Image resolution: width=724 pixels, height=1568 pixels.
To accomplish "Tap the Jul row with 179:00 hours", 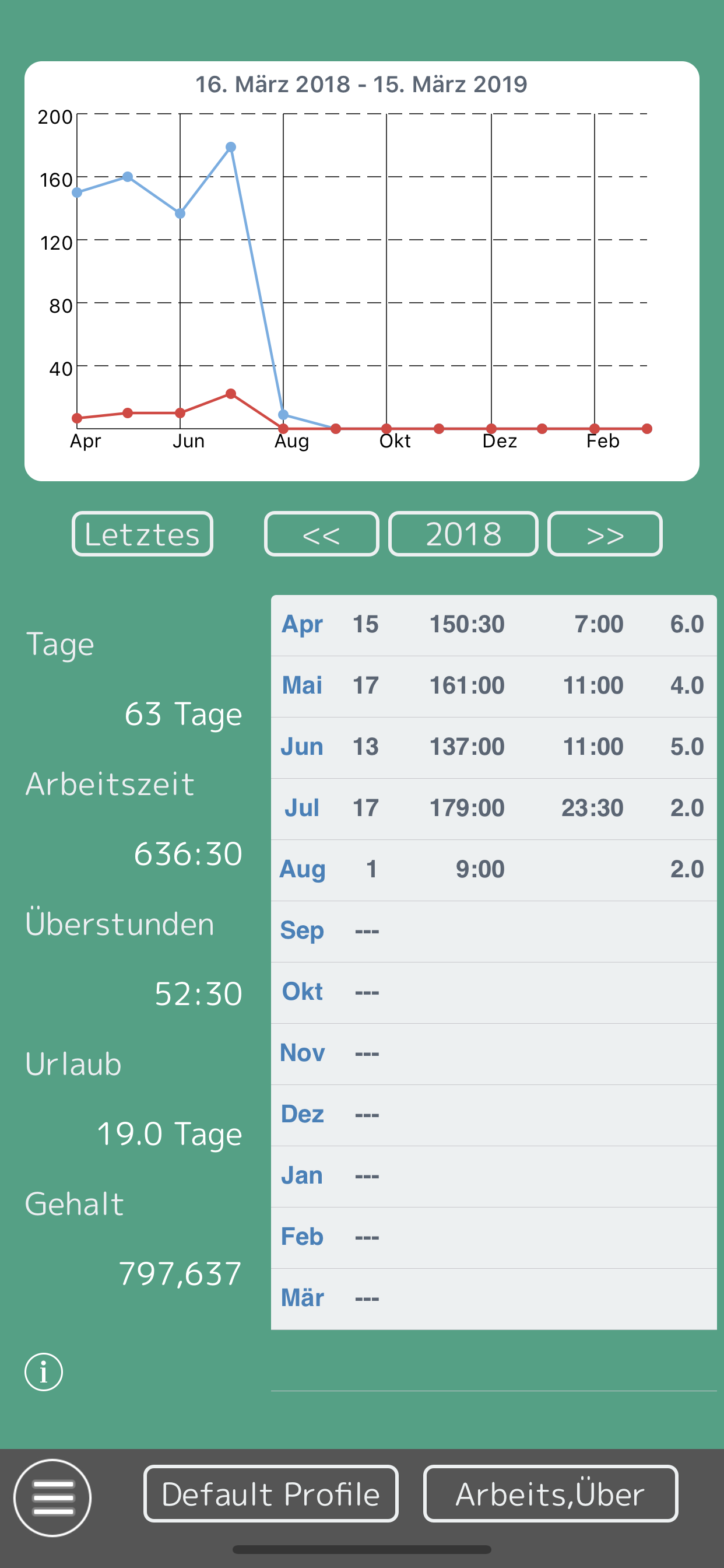I will [493, 808].
